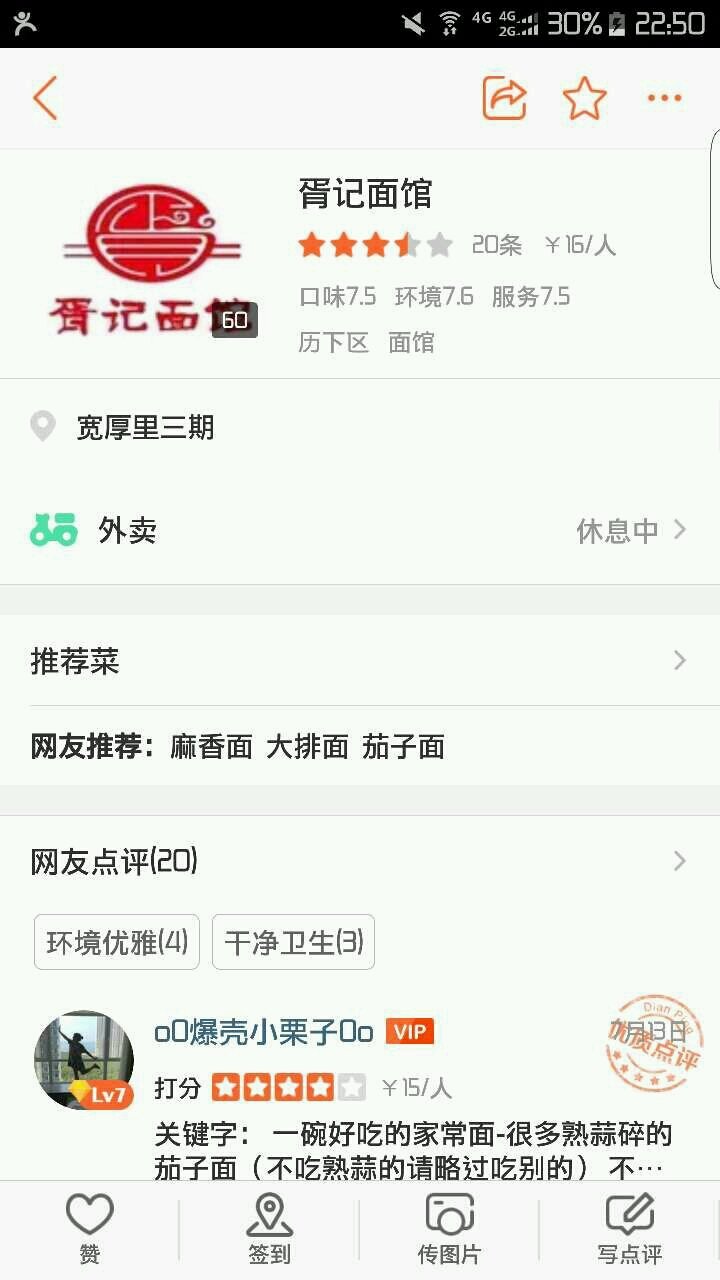Go back using the top-left arrow

45,98
